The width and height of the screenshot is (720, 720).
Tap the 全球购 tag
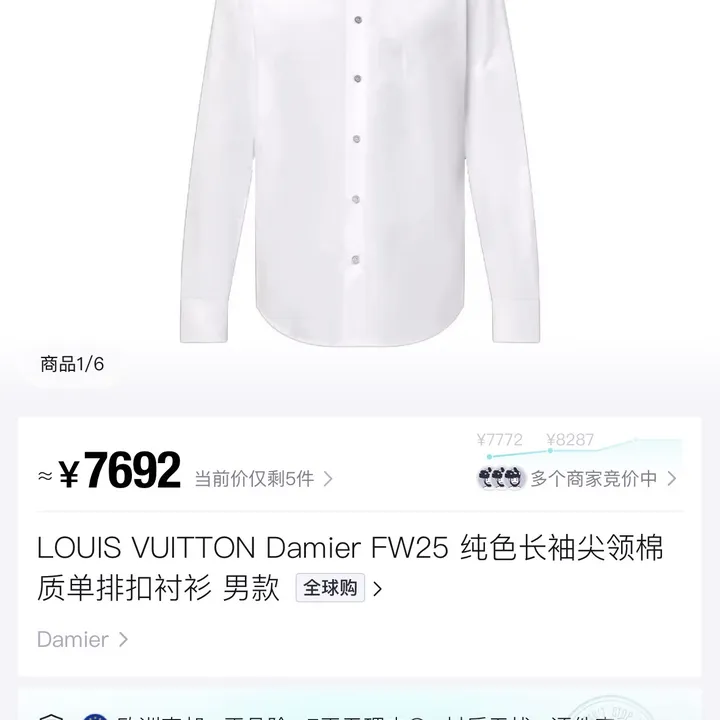click(x=331, y=588)
